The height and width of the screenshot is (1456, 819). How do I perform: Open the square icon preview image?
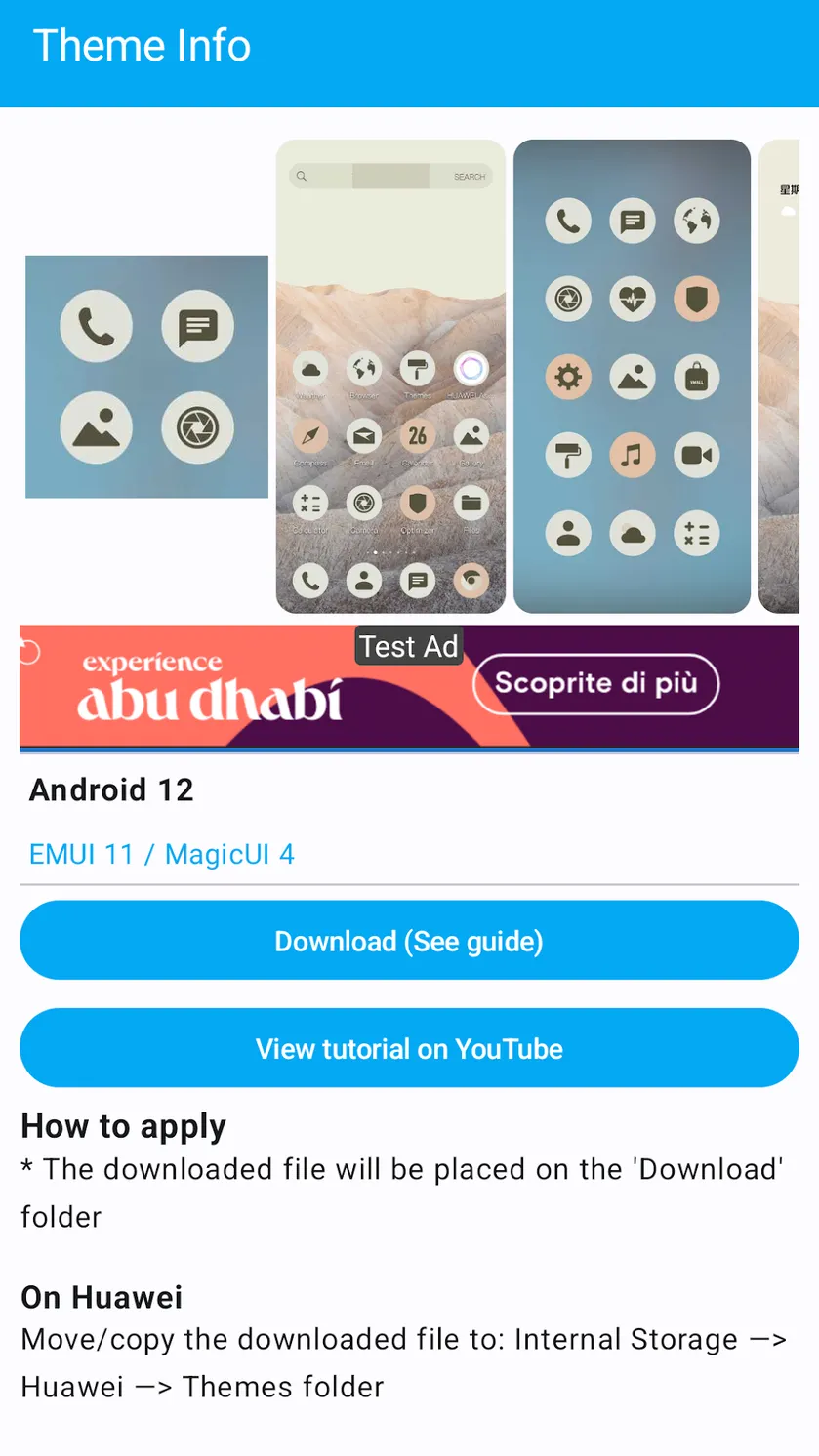pyautogui.click(x=146, y=377)
